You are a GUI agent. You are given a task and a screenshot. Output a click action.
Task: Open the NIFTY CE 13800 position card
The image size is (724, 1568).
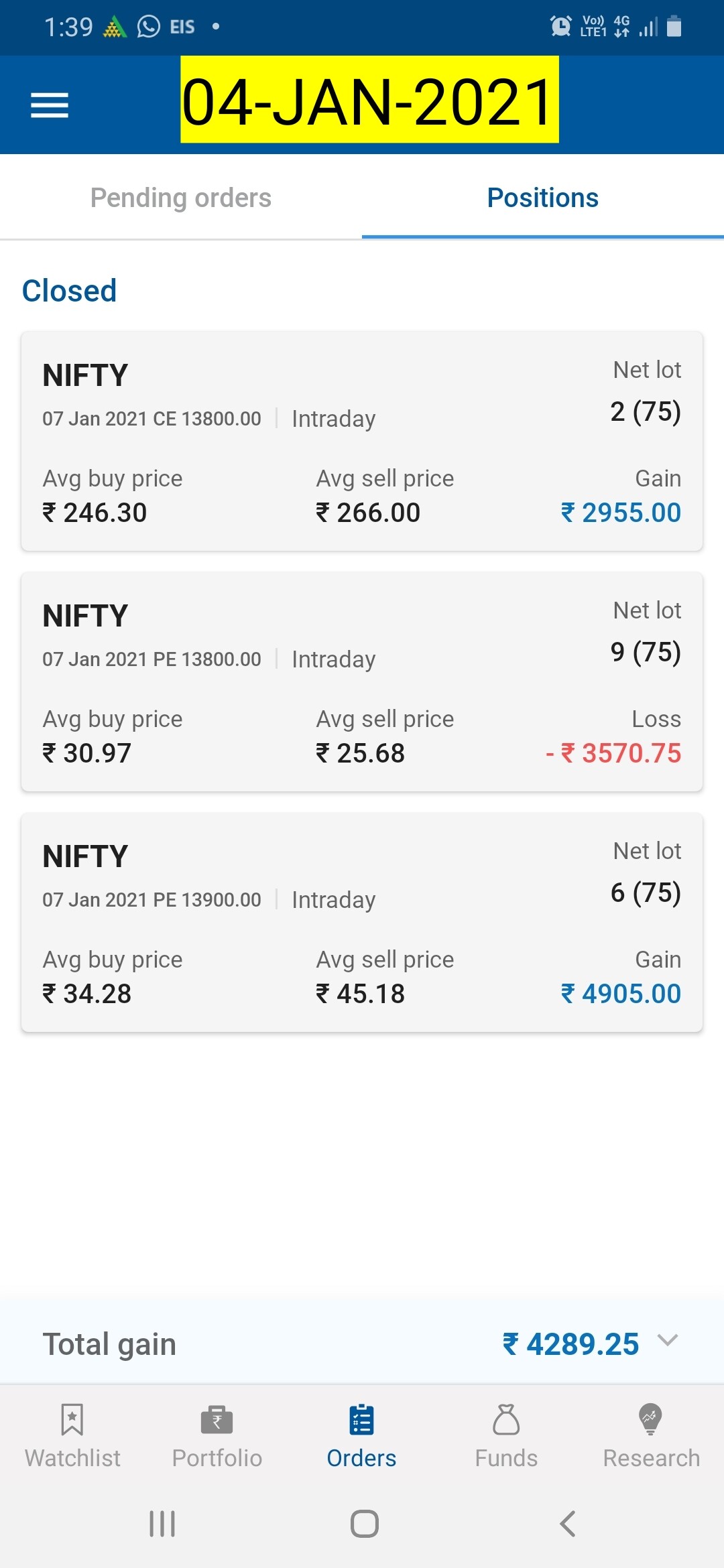pyautogui.click(x=362, y=441)
